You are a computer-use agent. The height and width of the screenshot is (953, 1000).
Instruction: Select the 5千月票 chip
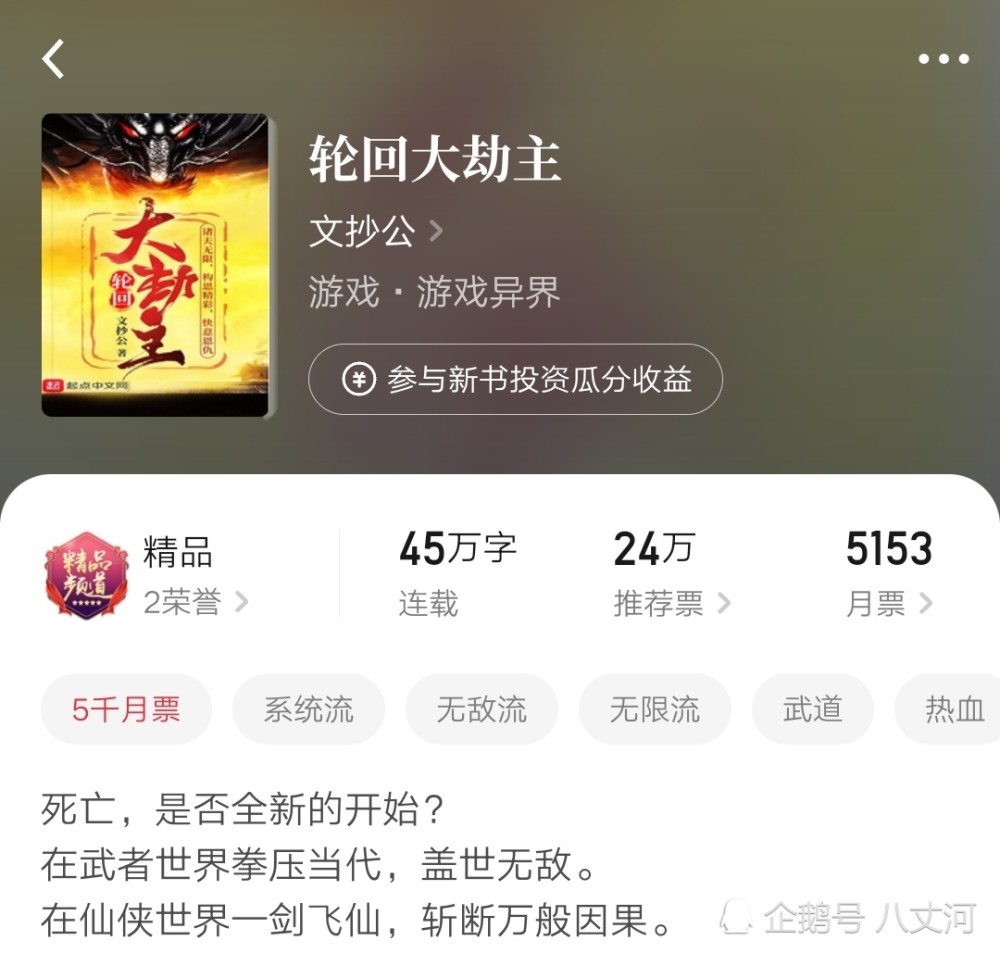click(126, 710)
